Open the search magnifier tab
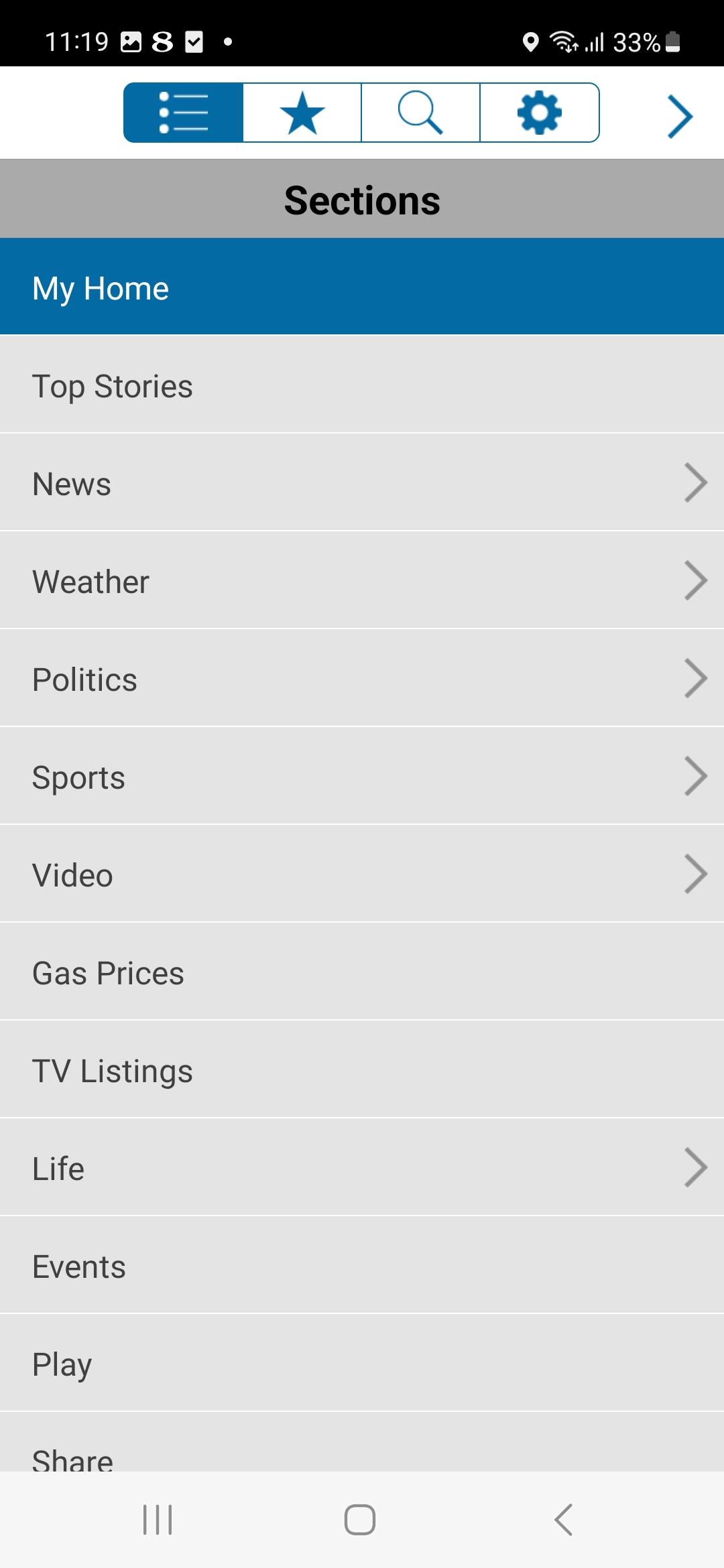This screenshot has height=1568, width=724. click(421, 113)
